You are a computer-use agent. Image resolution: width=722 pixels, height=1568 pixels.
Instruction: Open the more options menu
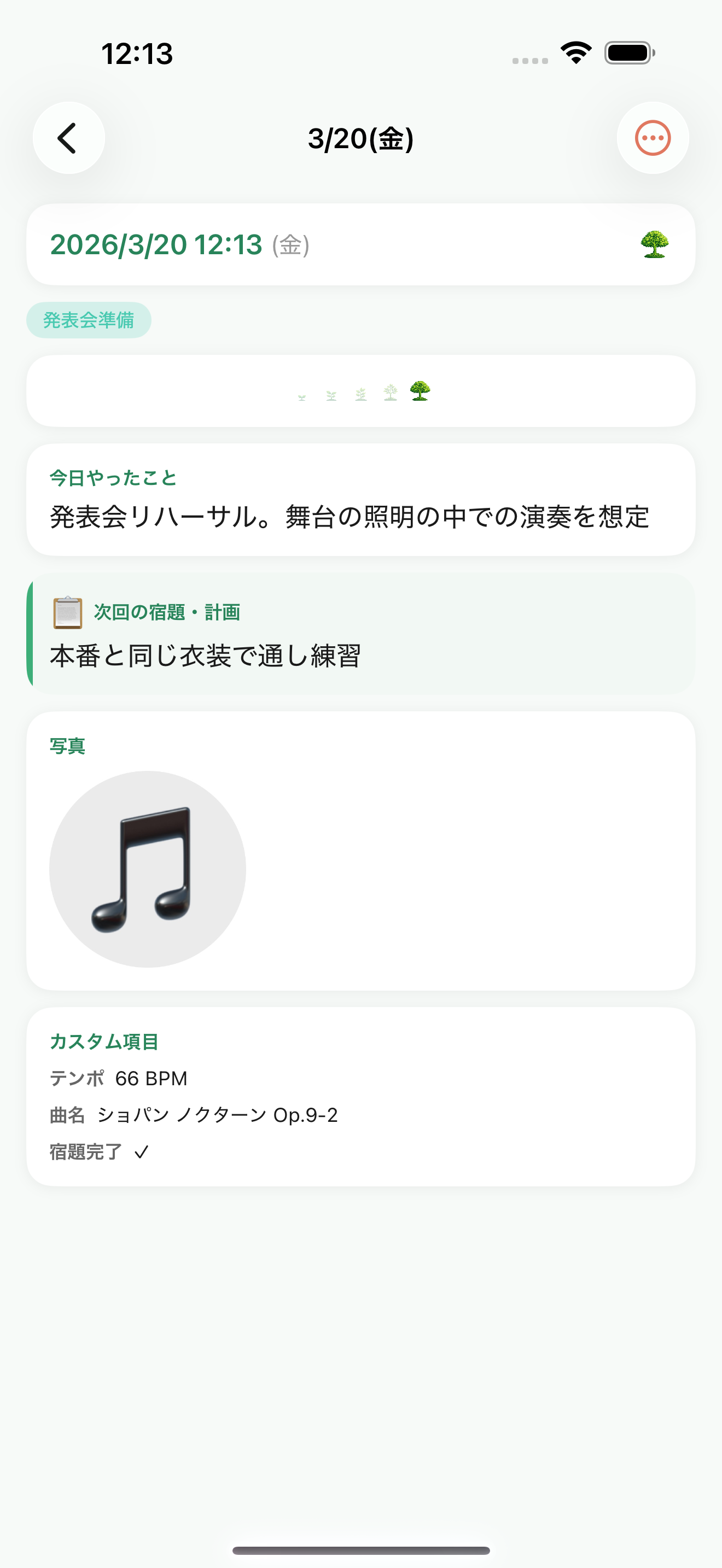(x=653, y=138)
